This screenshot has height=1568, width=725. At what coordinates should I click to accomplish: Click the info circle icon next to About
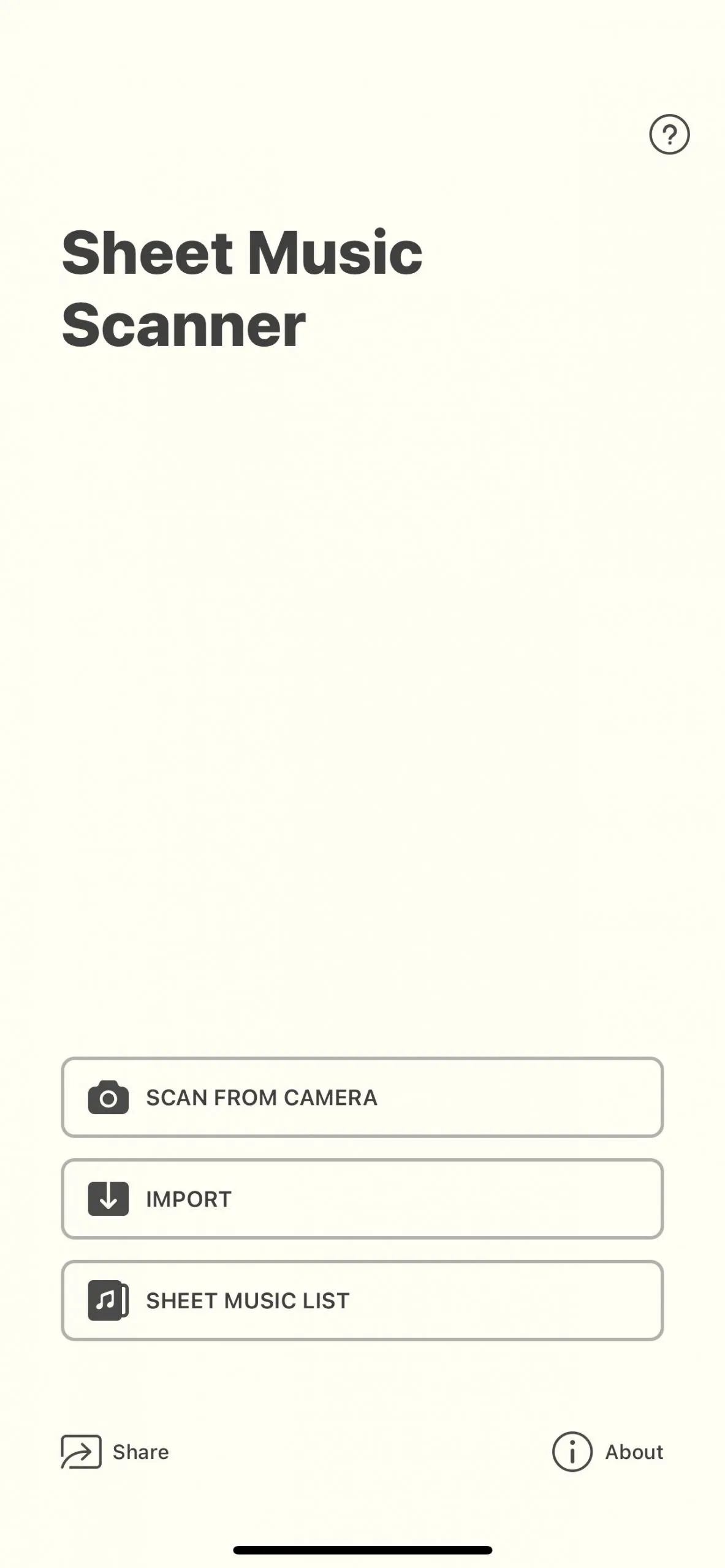point(572,1451)
